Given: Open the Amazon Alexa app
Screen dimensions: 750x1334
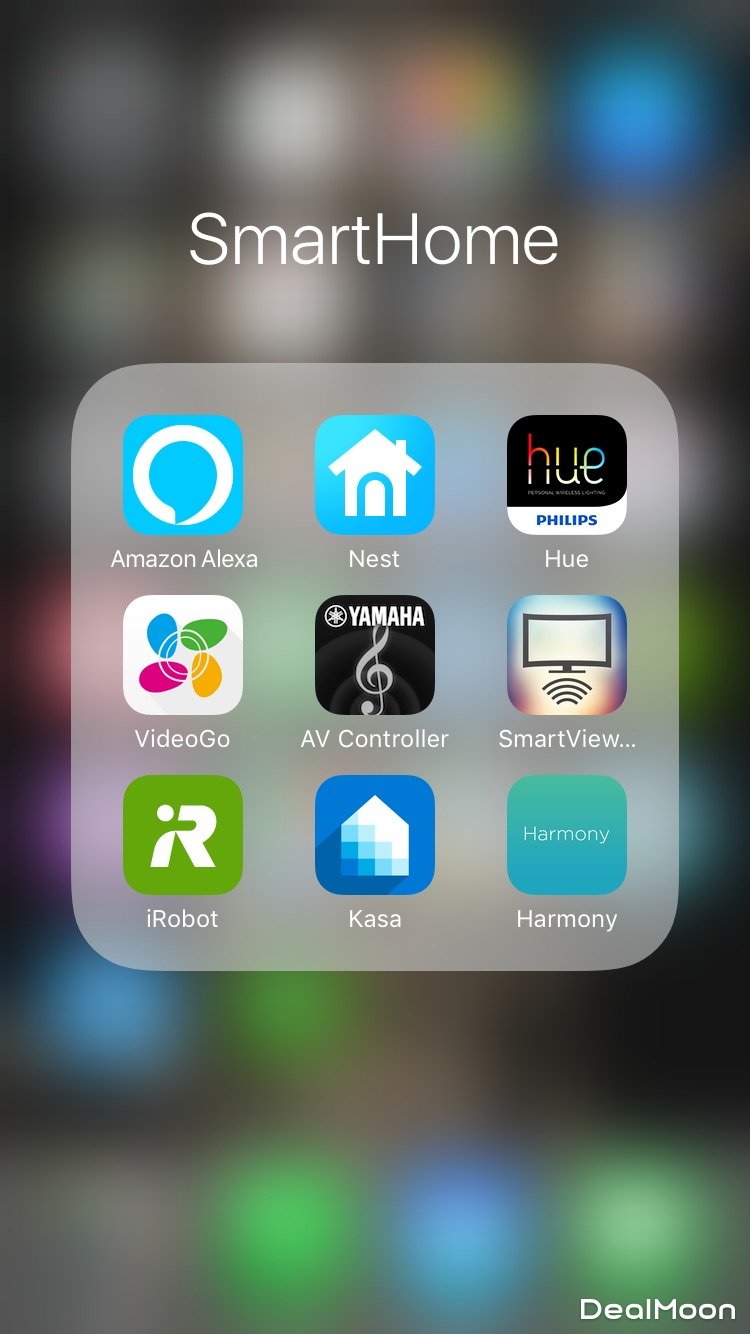Looking at the screenshot, I should 183,474.
